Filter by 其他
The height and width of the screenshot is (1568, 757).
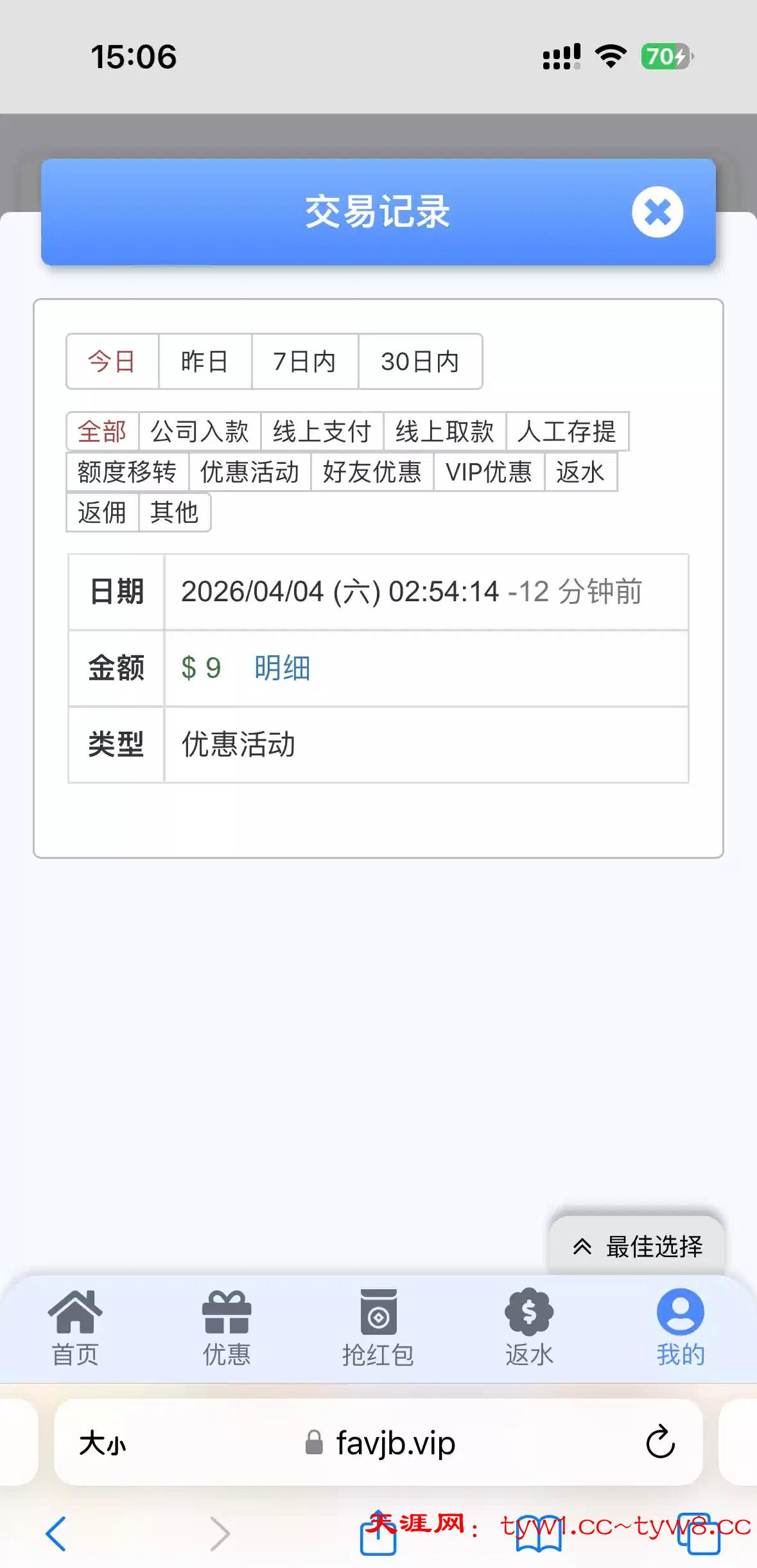click(174, 513)
